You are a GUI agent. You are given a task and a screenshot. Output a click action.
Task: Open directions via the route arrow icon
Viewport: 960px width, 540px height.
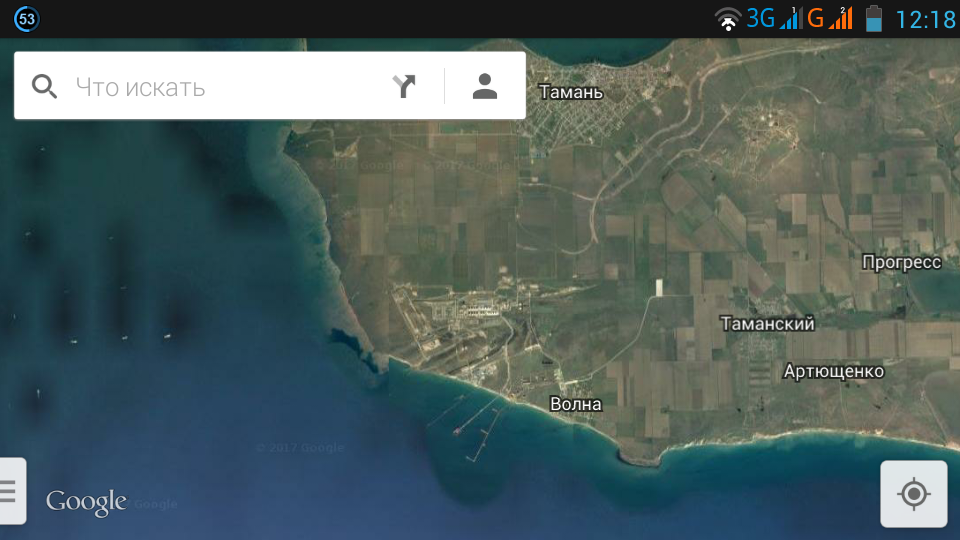pos(404,86)
